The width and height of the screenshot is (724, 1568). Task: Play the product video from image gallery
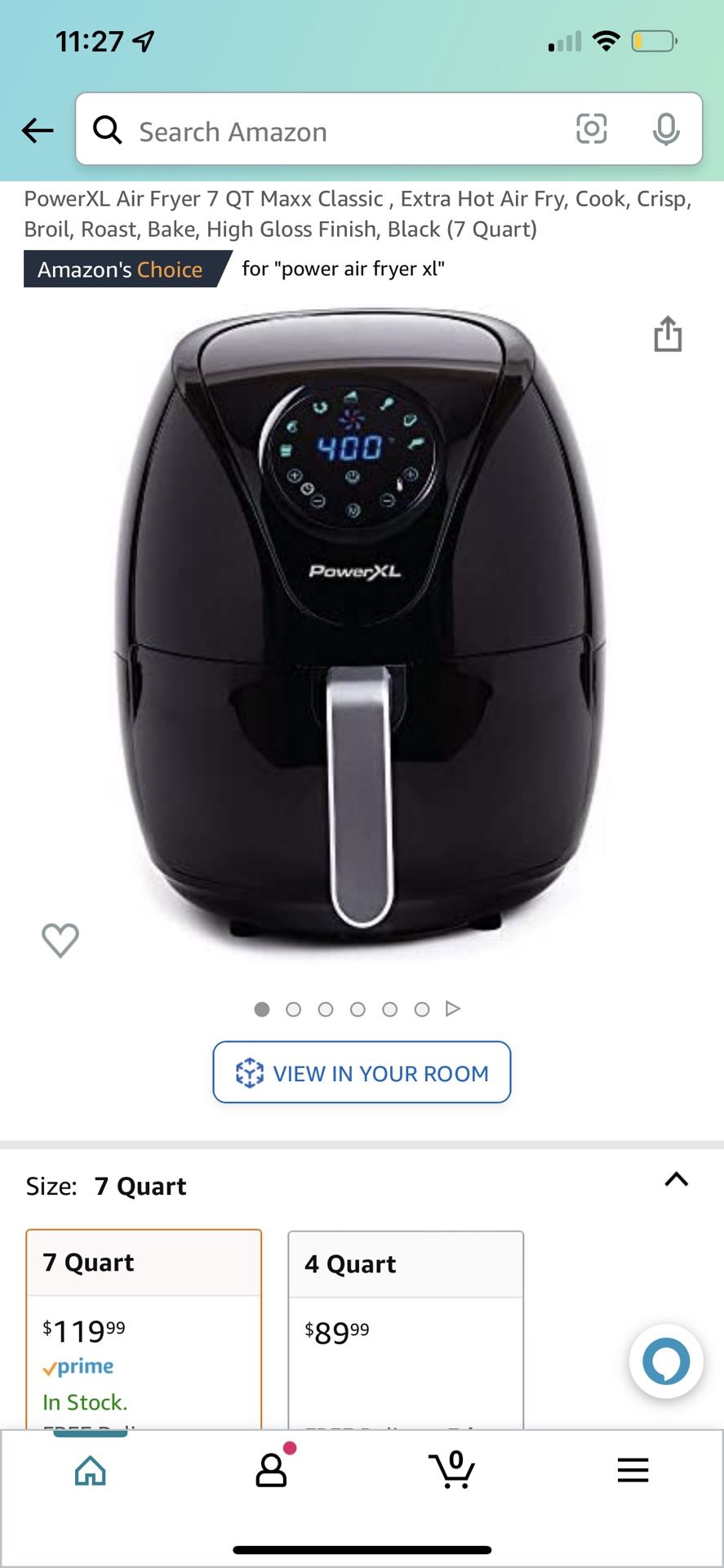[453, 1009]
